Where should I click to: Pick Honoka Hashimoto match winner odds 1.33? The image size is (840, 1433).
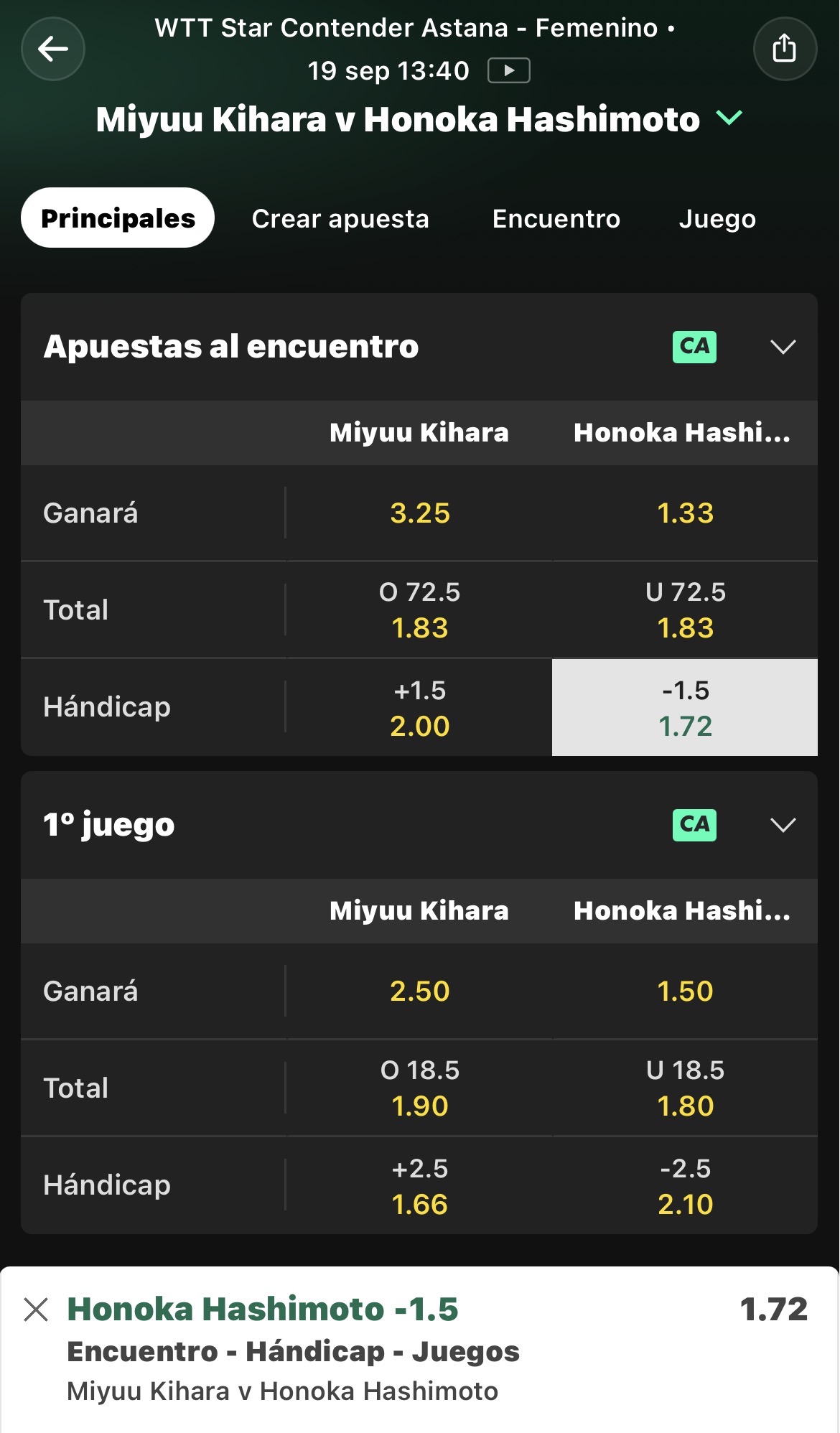click(x=685, y=513)
